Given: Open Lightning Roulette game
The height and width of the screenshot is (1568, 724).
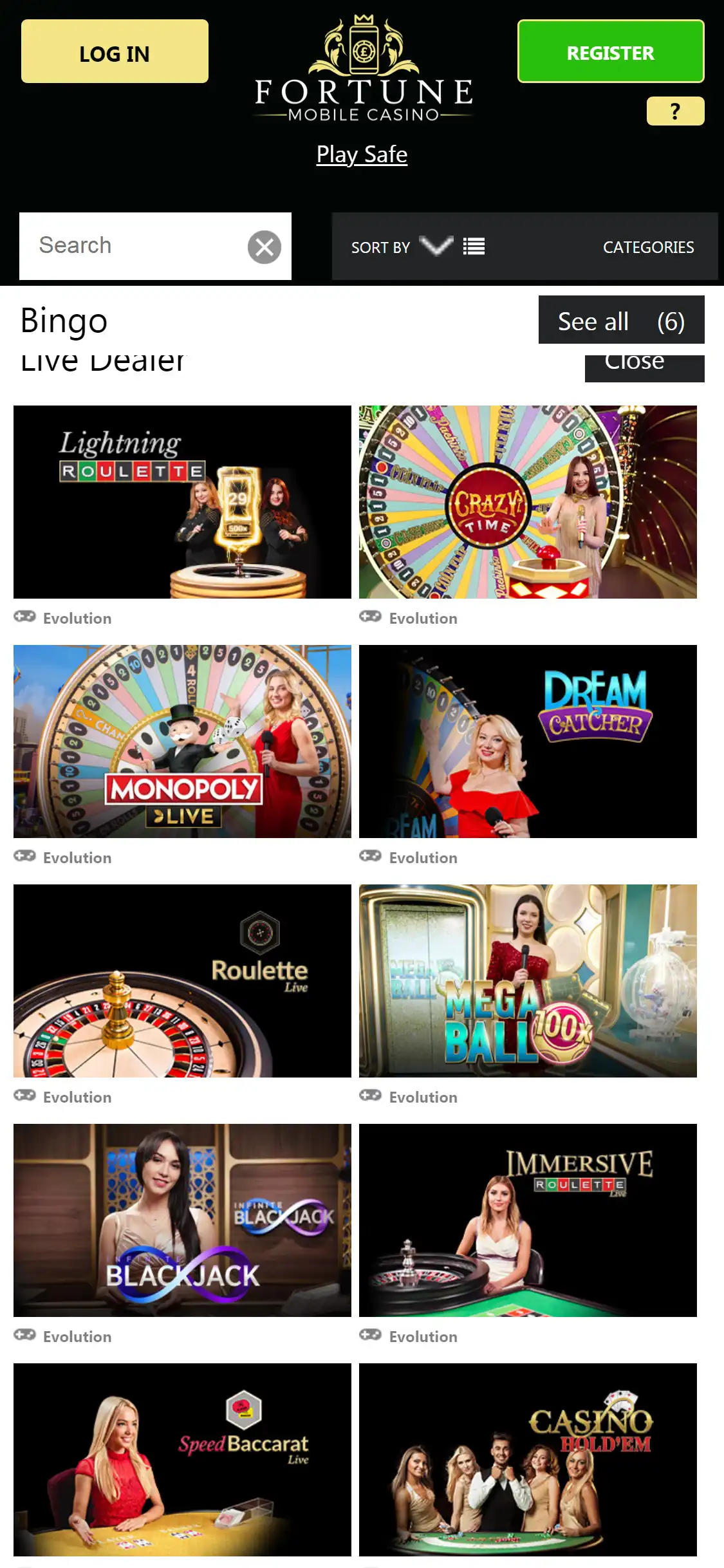Looking at the screenshot, I should coord(182,502).
